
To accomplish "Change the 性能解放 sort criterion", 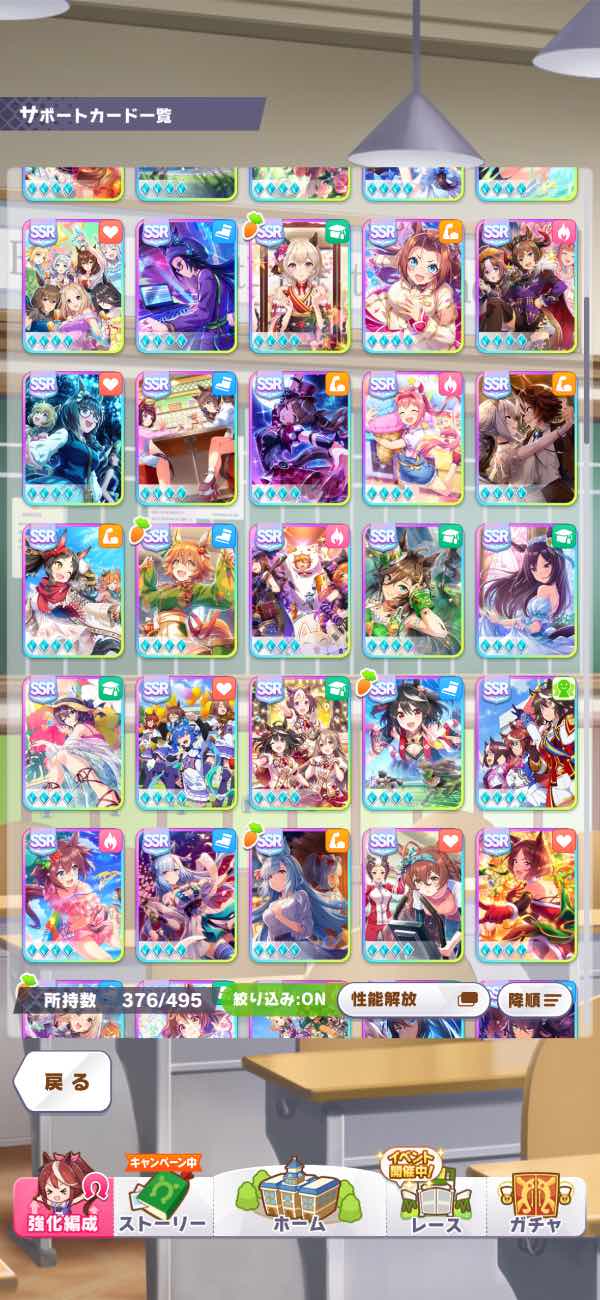I will [x=413, y=998].
